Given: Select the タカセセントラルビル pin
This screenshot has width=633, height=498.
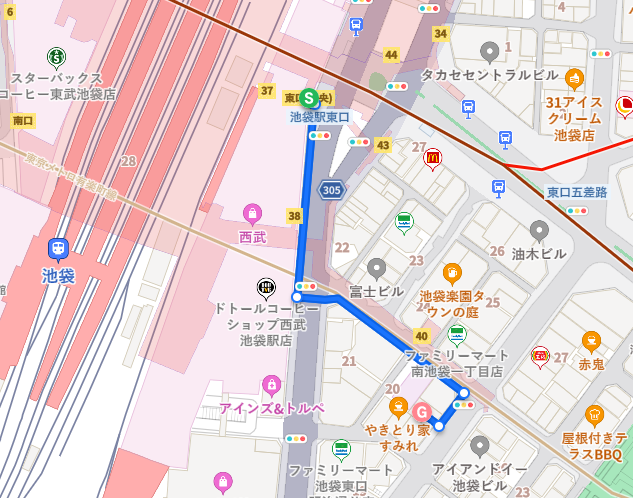Looking at the screenshot, I should (489, 50).
